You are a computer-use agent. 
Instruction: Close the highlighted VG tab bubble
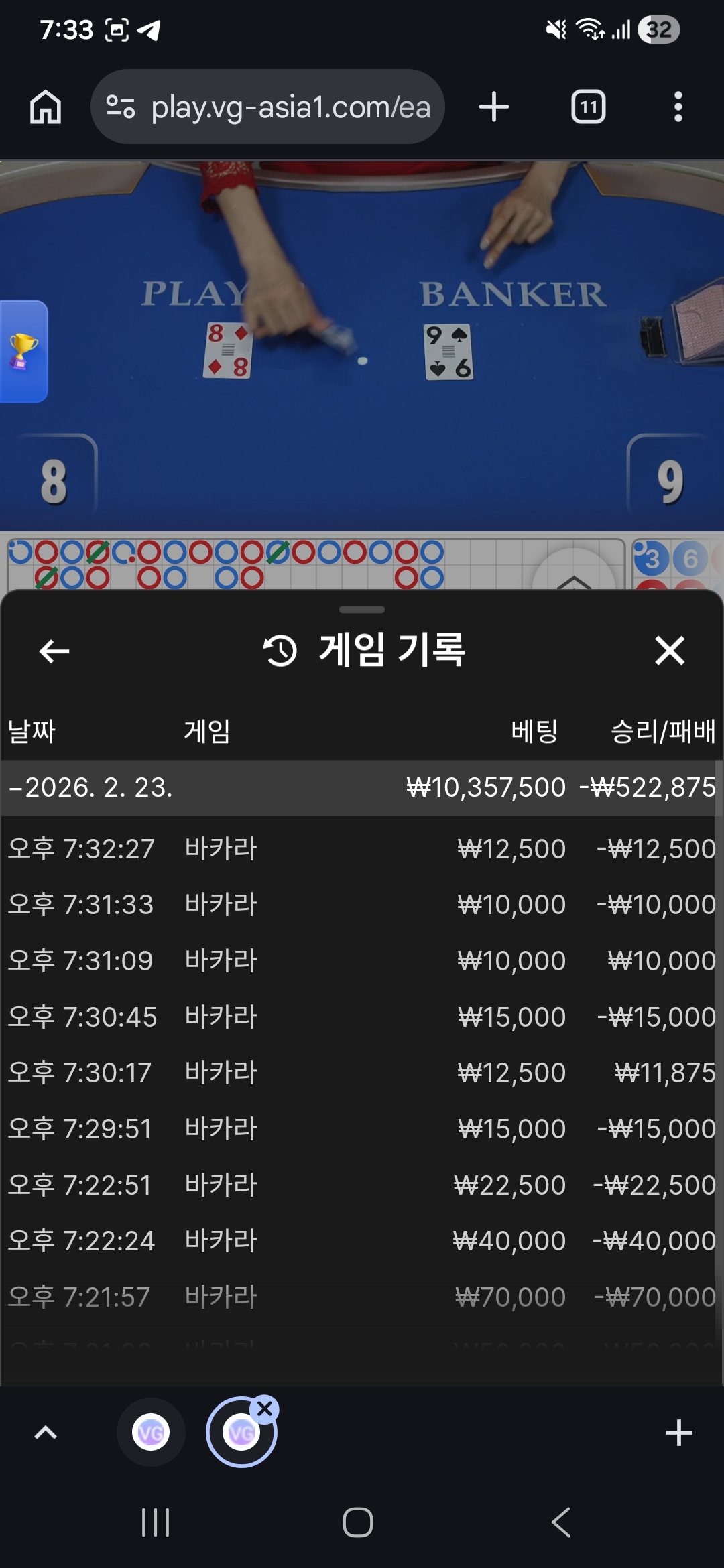(265, 1409)
